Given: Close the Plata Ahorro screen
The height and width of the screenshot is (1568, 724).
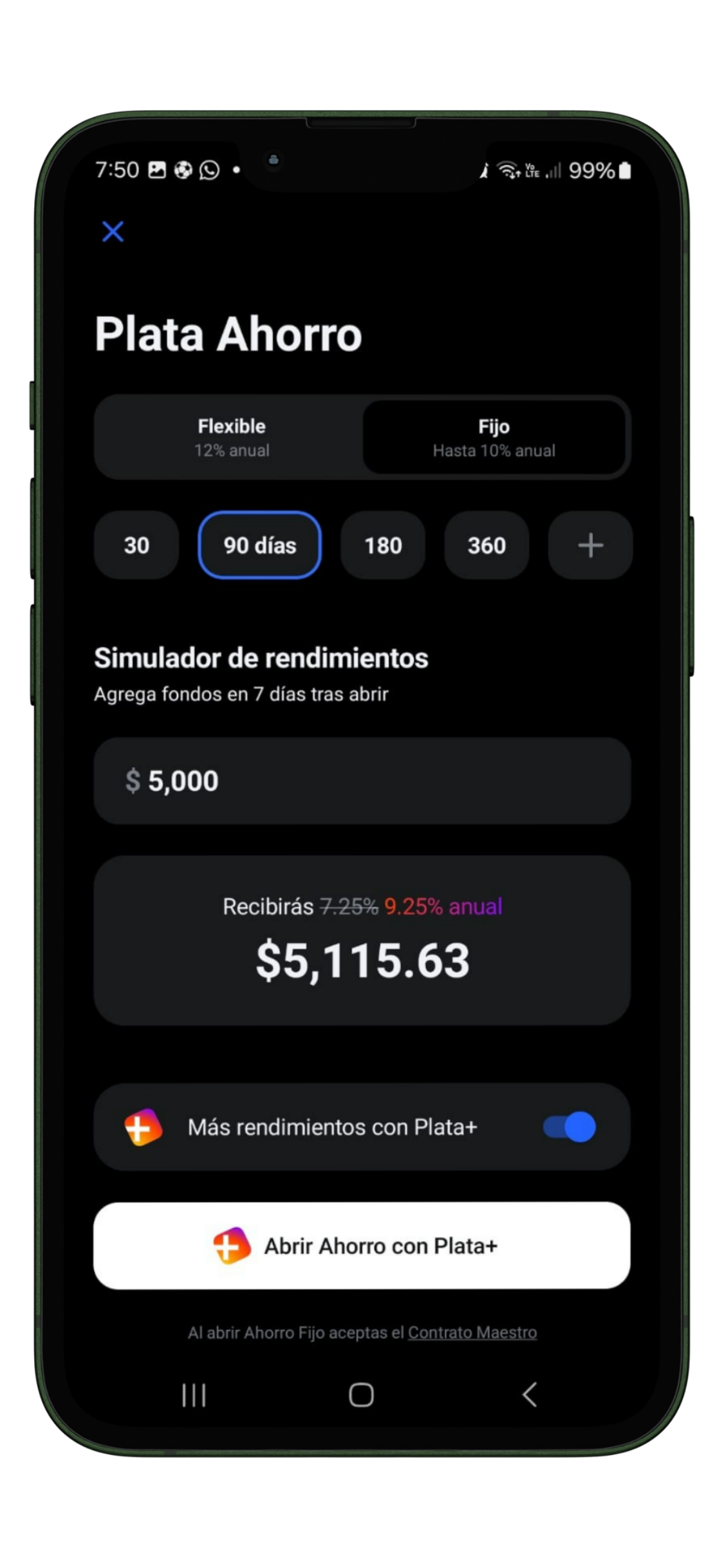Looking at the screenshot, I should pos(113,232).
